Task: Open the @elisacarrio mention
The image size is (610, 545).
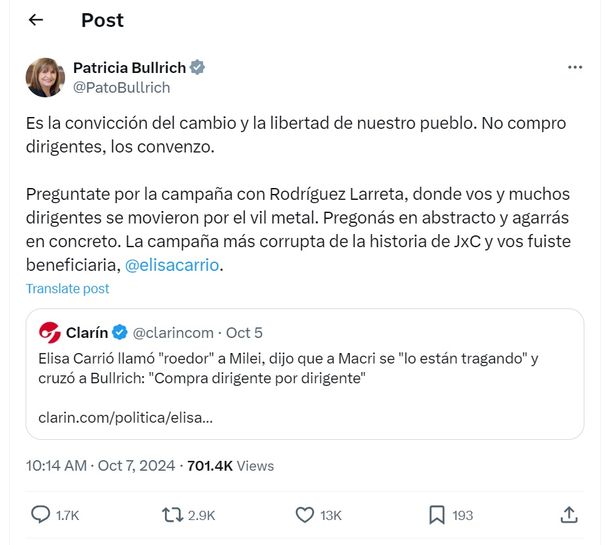Action: click(171, 267)
